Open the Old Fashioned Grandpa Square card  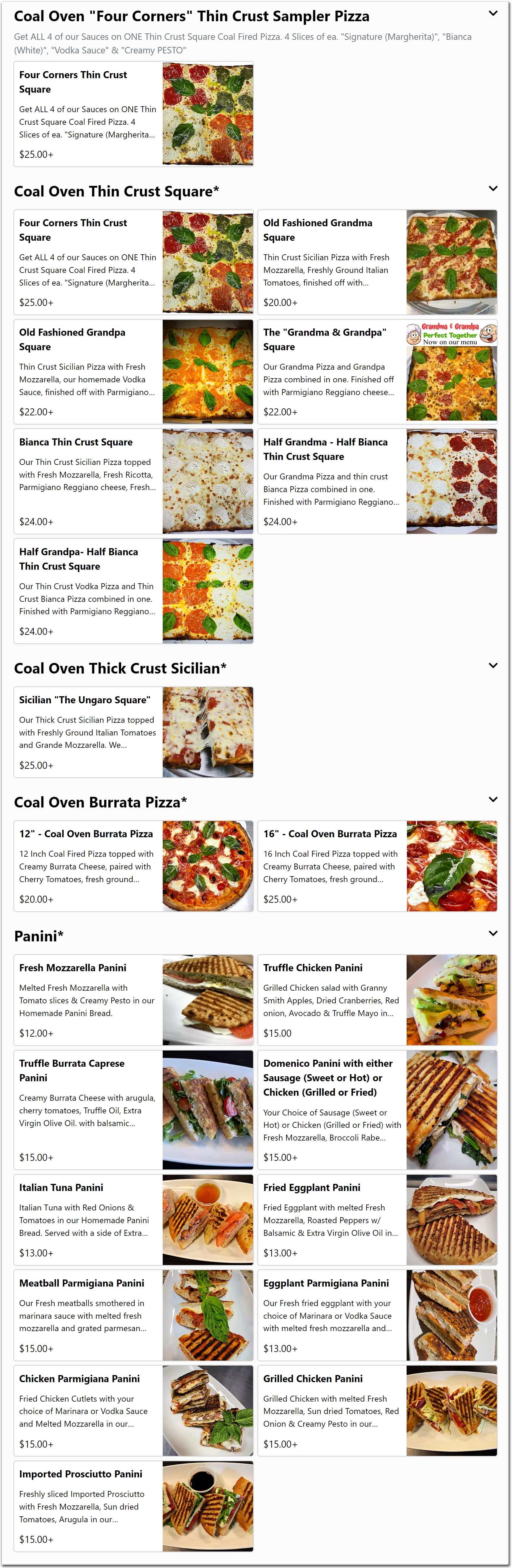pyautogui.click(x=133, y=372)
